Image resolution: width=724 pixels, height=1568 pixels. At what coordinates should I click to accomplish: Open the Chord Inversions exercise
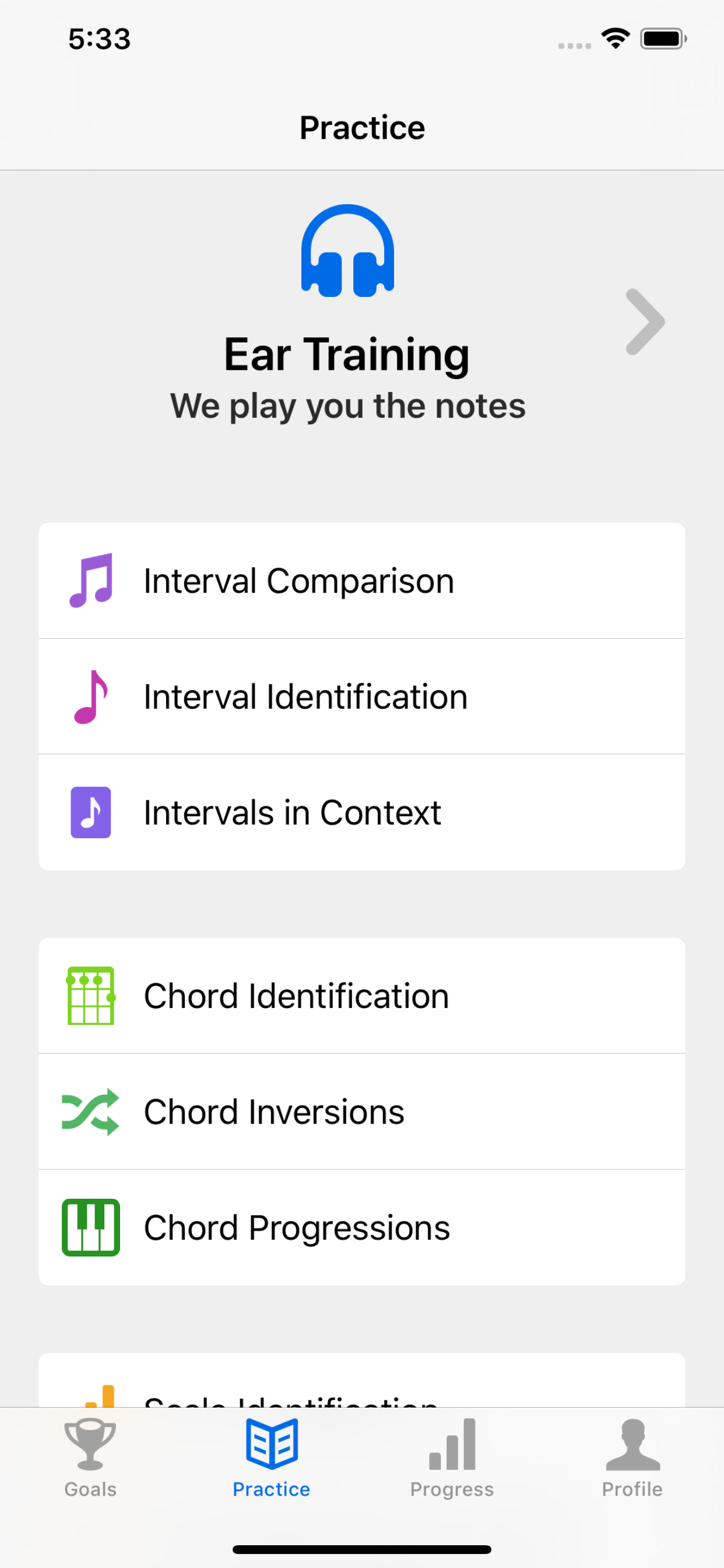pos(361,1111)
